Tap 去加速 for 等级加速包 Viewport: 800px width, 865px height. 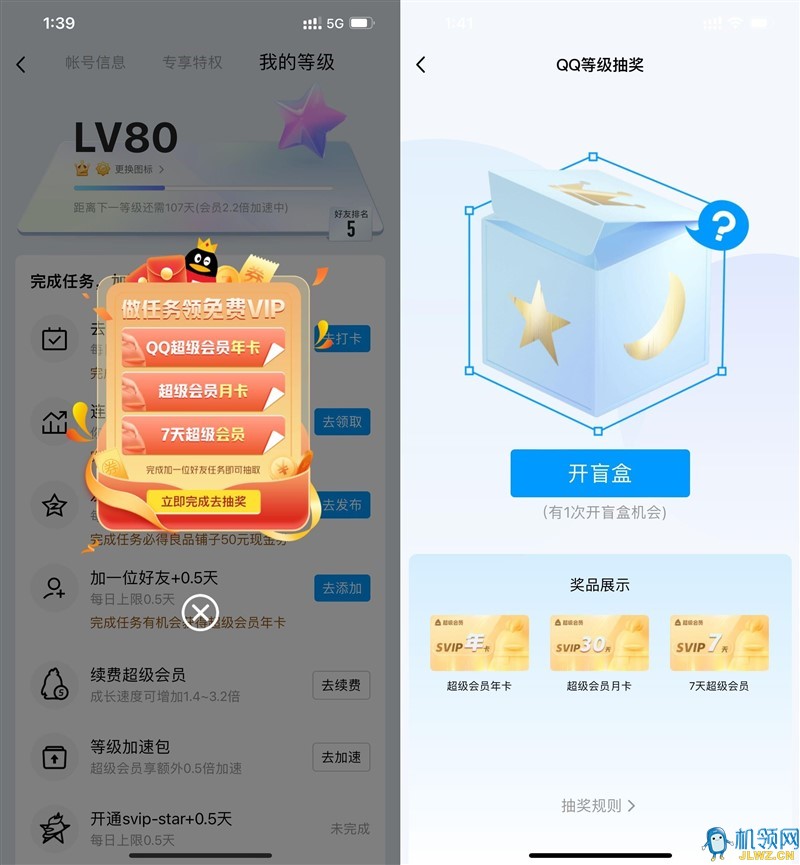pos(341,757)
